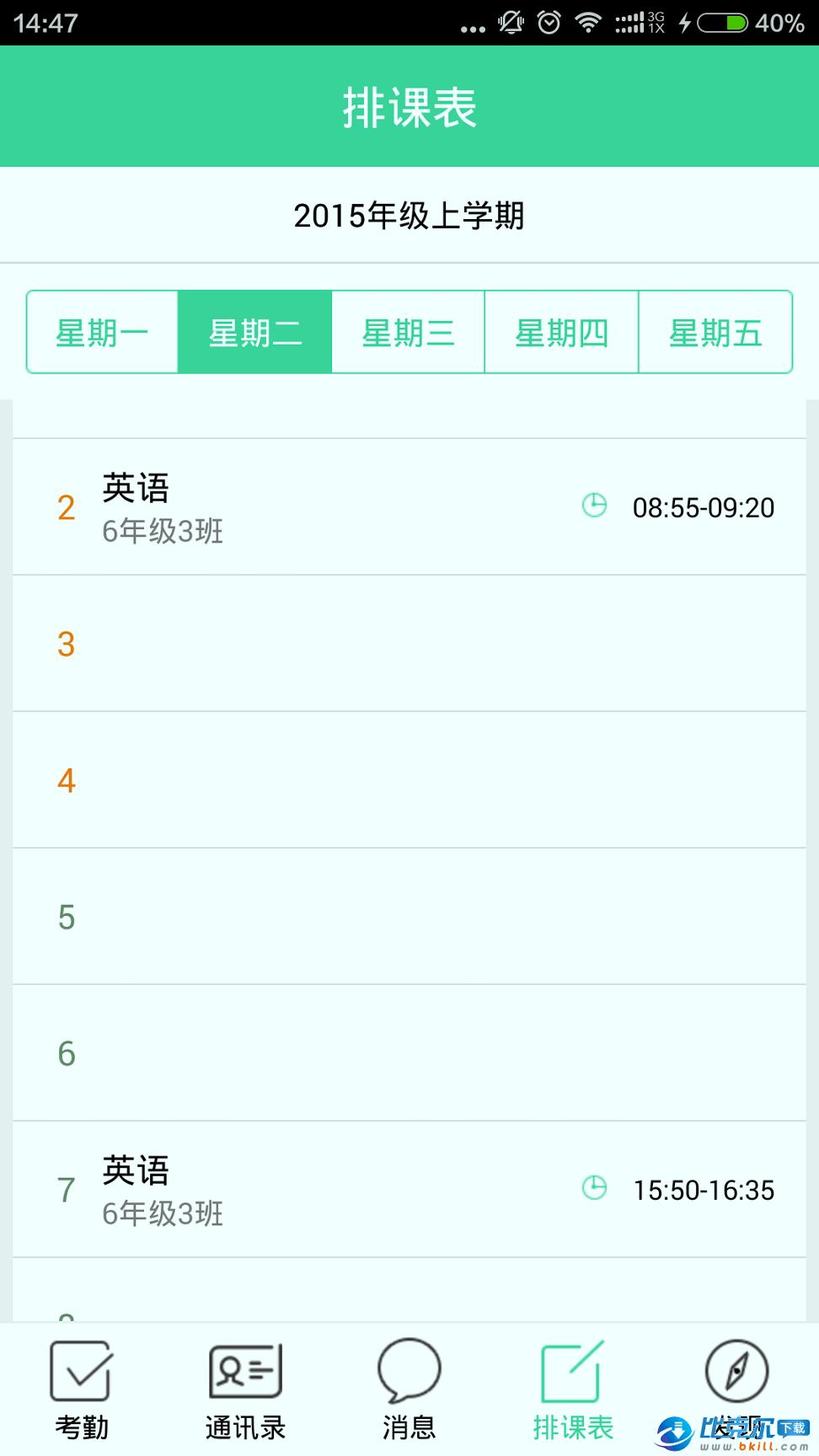Expand the period 3 empty slot
The height and width of the screenshot is (1456, 819).
tap(409, 643)
